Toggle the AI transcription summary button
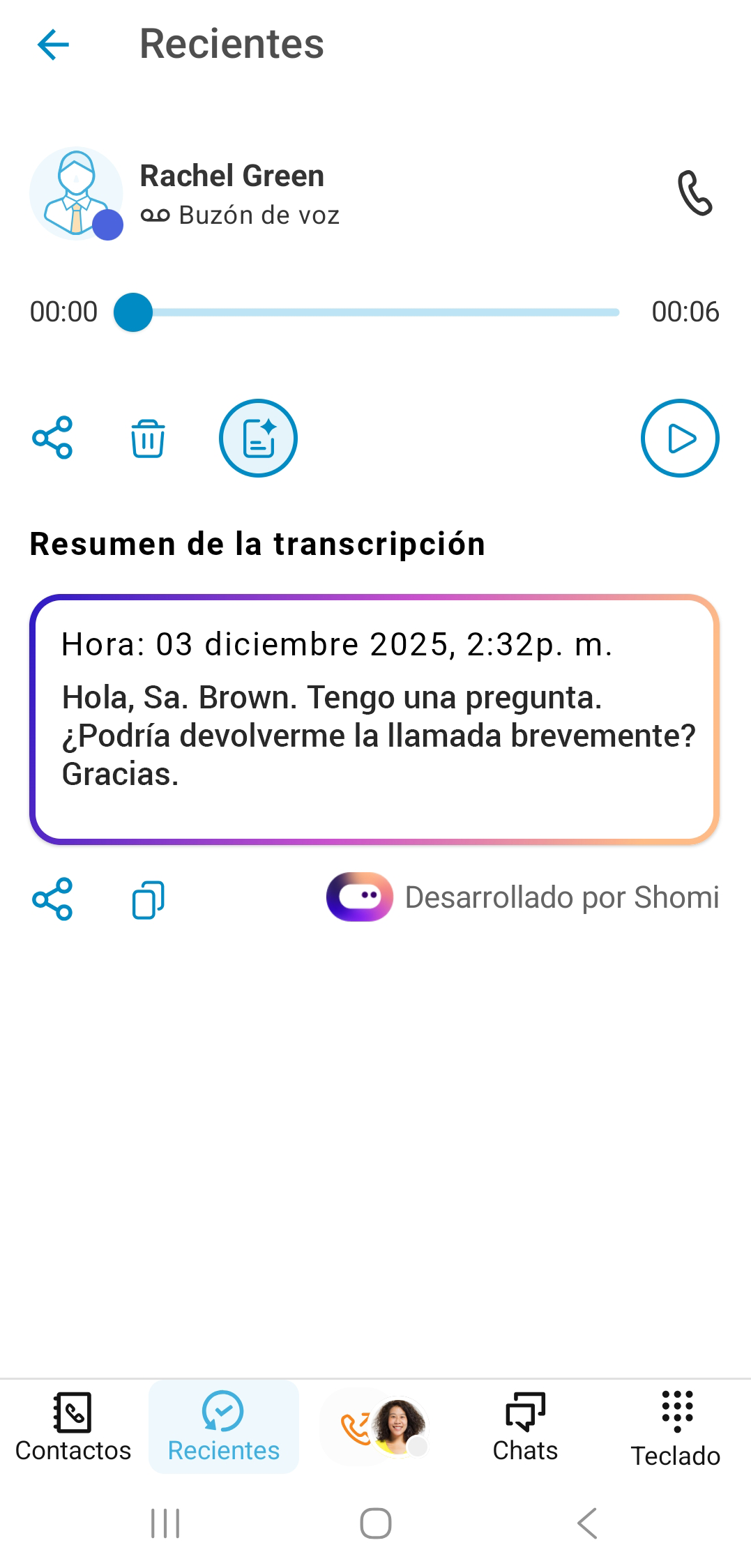The image size is (751, 1568). [258, 439]
